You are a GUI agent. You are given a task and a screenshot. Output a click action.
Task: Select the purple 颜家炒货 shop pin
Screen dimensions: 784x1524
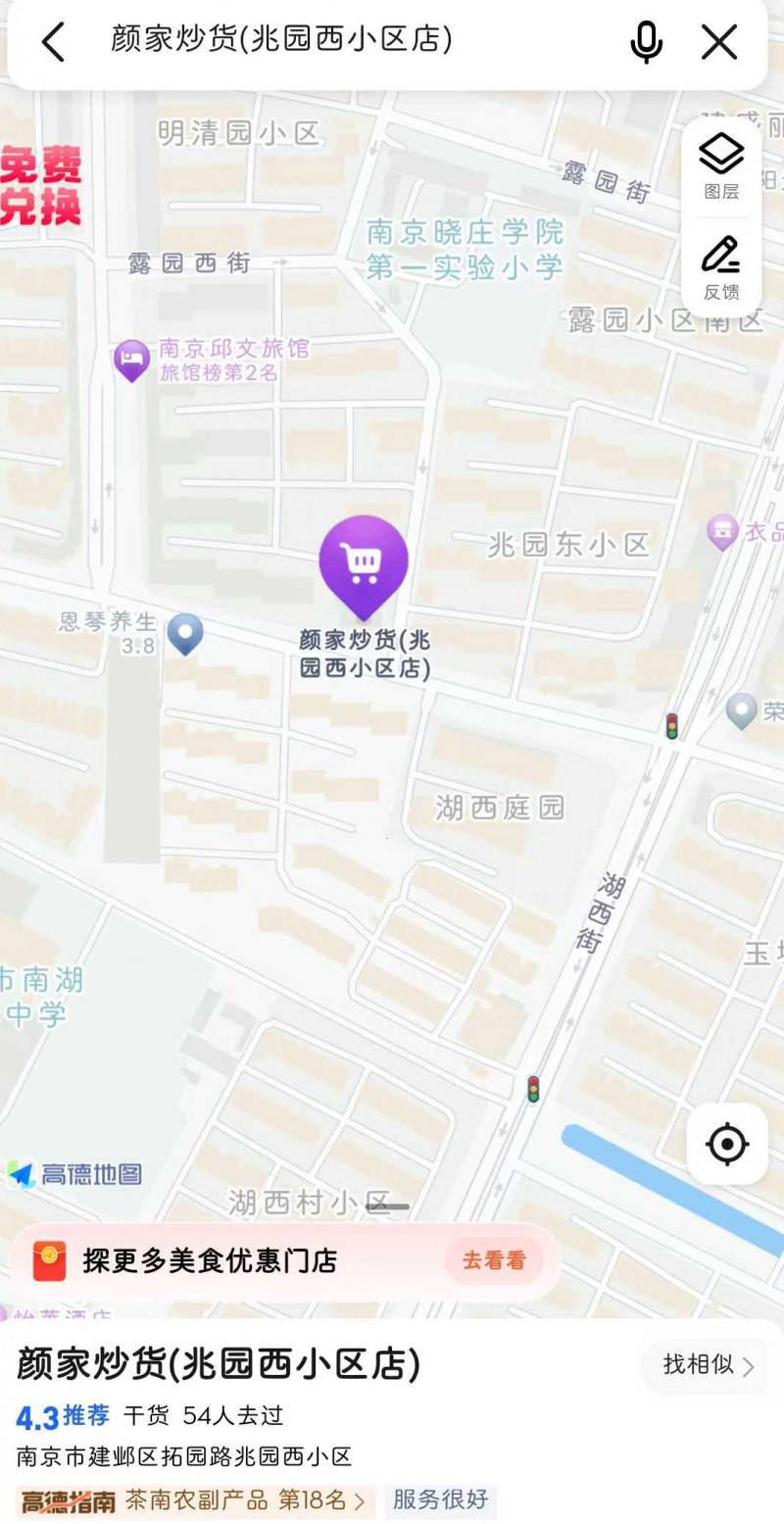click(364, 563)
